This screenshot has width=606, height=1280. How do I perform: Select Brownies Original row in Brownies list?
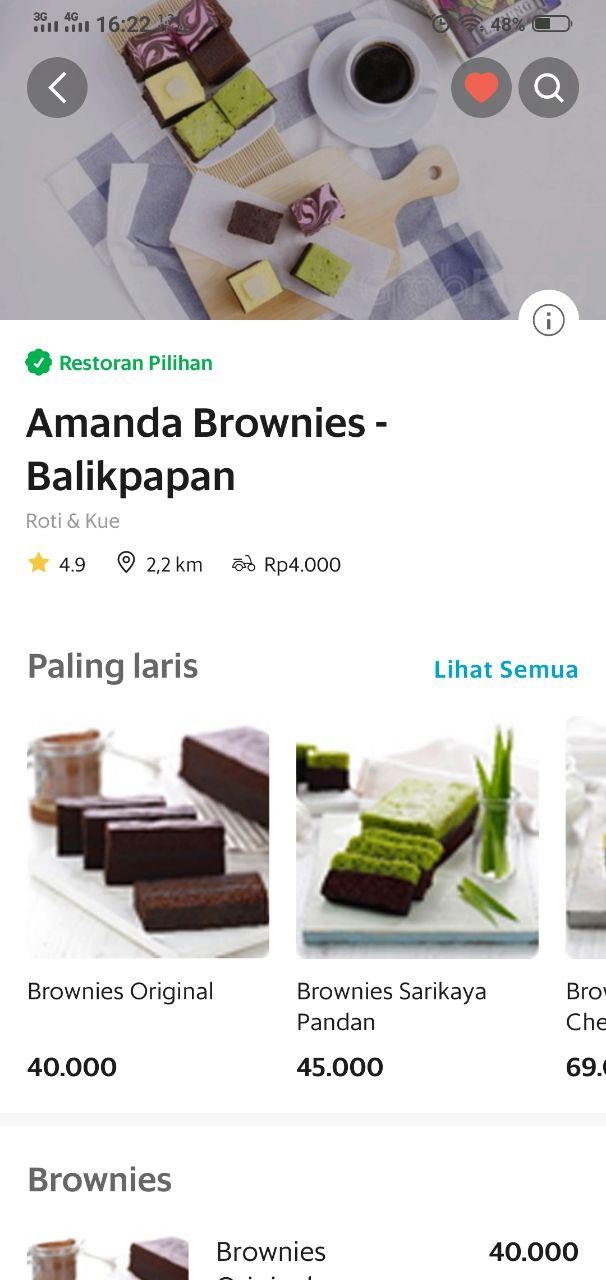pyautogui.click(x=303, y=1257)
